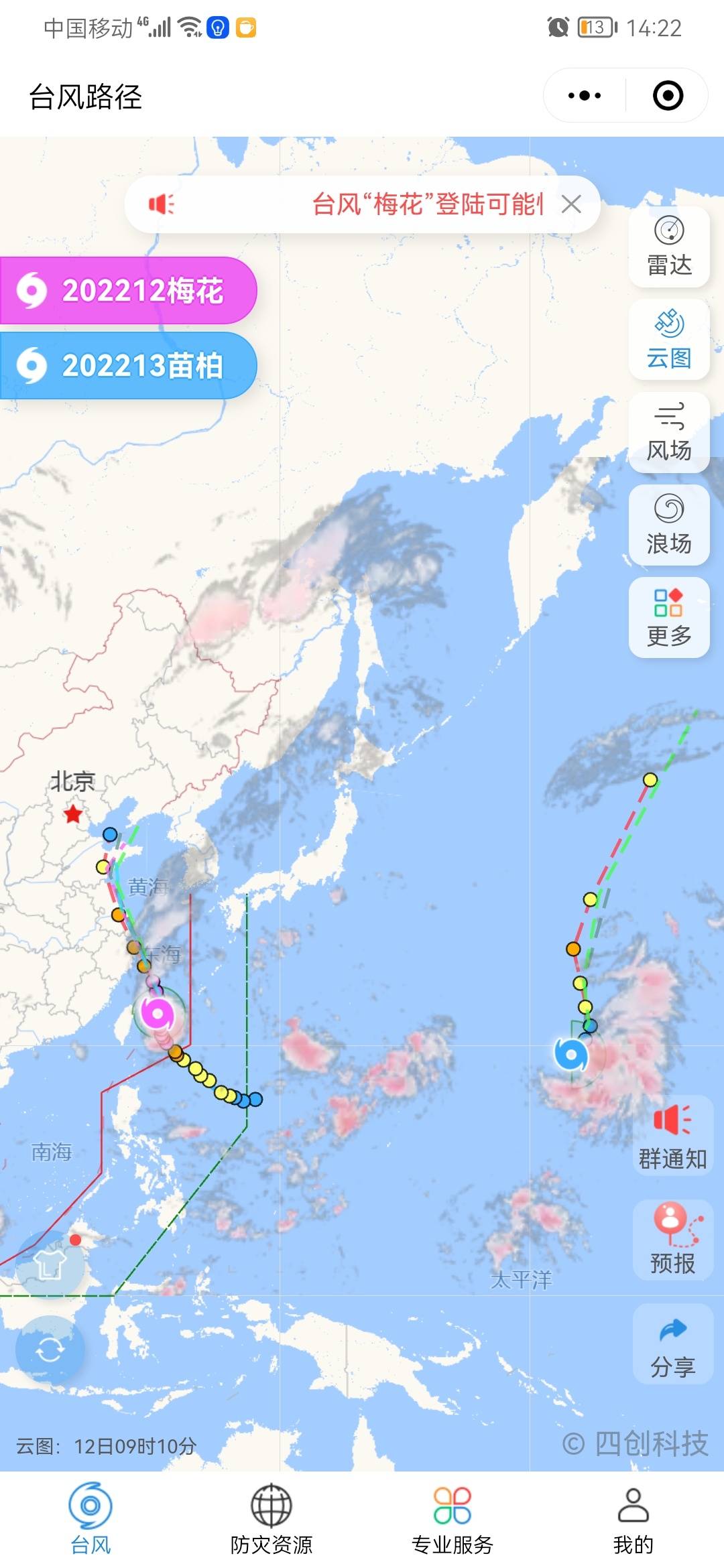Tap the refresh map button
The height and width of the screenshot is (1568, 724).
click(x=50, y=1350)
